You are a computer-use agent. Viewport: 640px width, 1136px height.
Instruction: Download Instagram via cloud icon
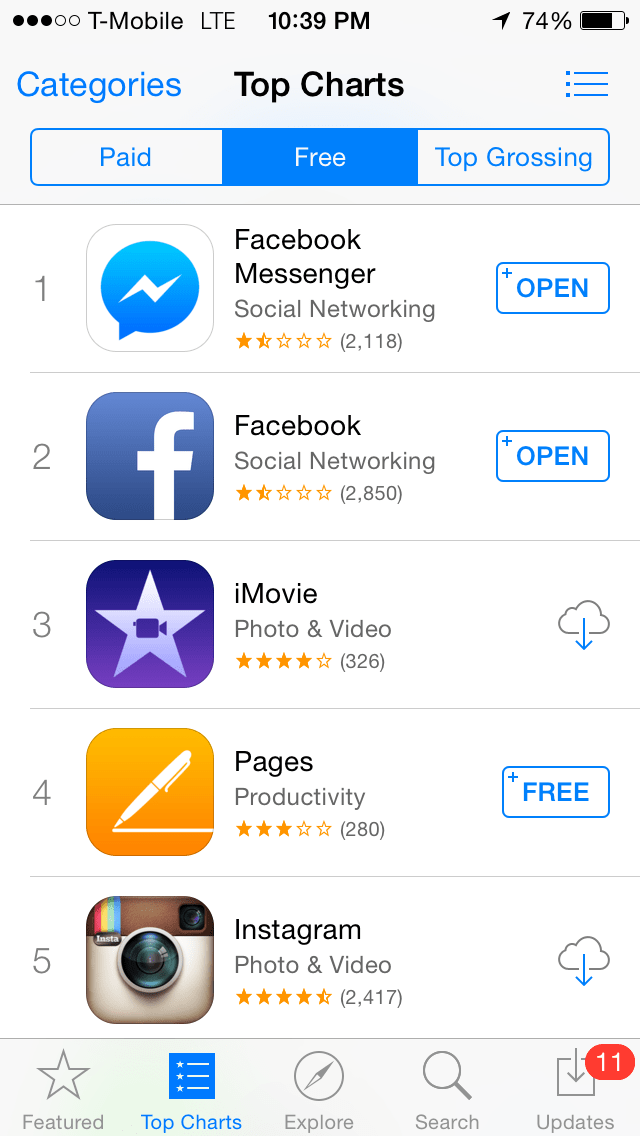coord(583,961)
